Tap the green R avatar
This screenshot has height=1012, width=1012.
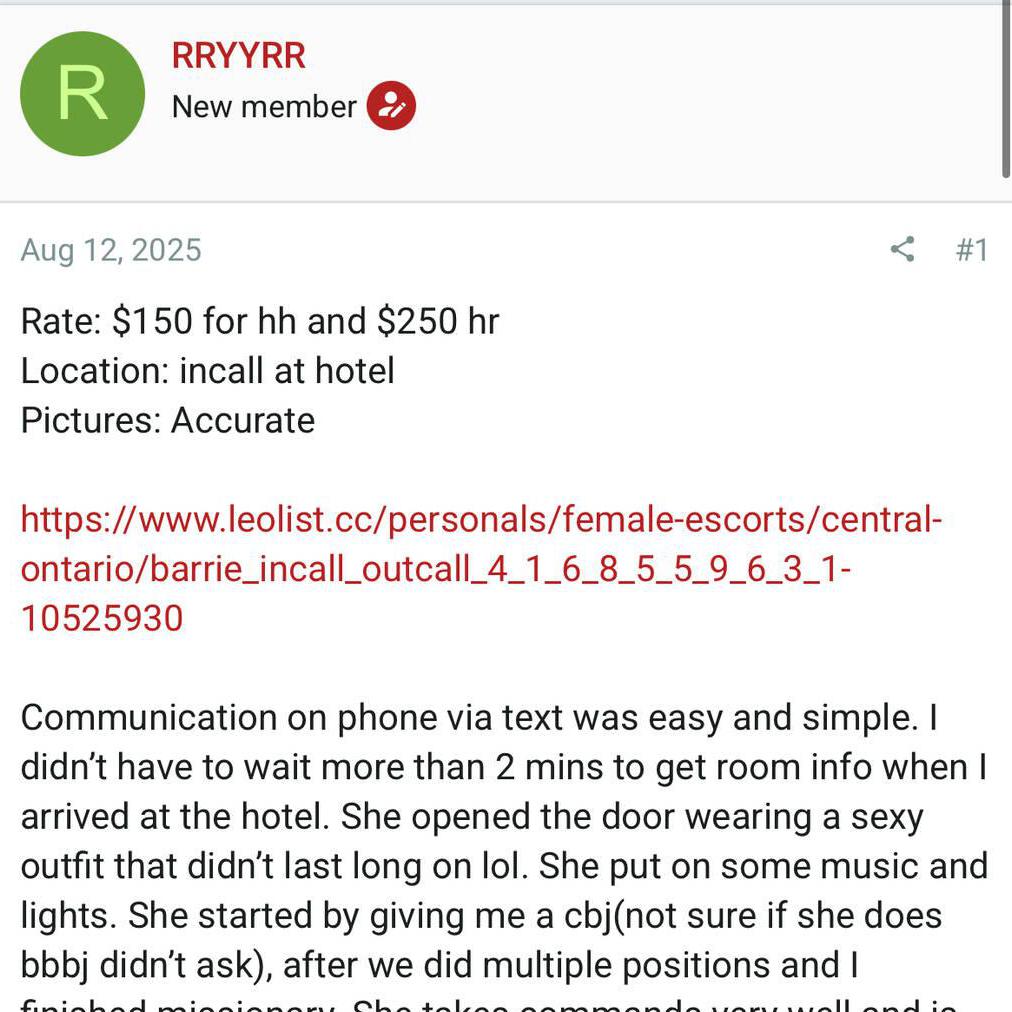[82, 94]
